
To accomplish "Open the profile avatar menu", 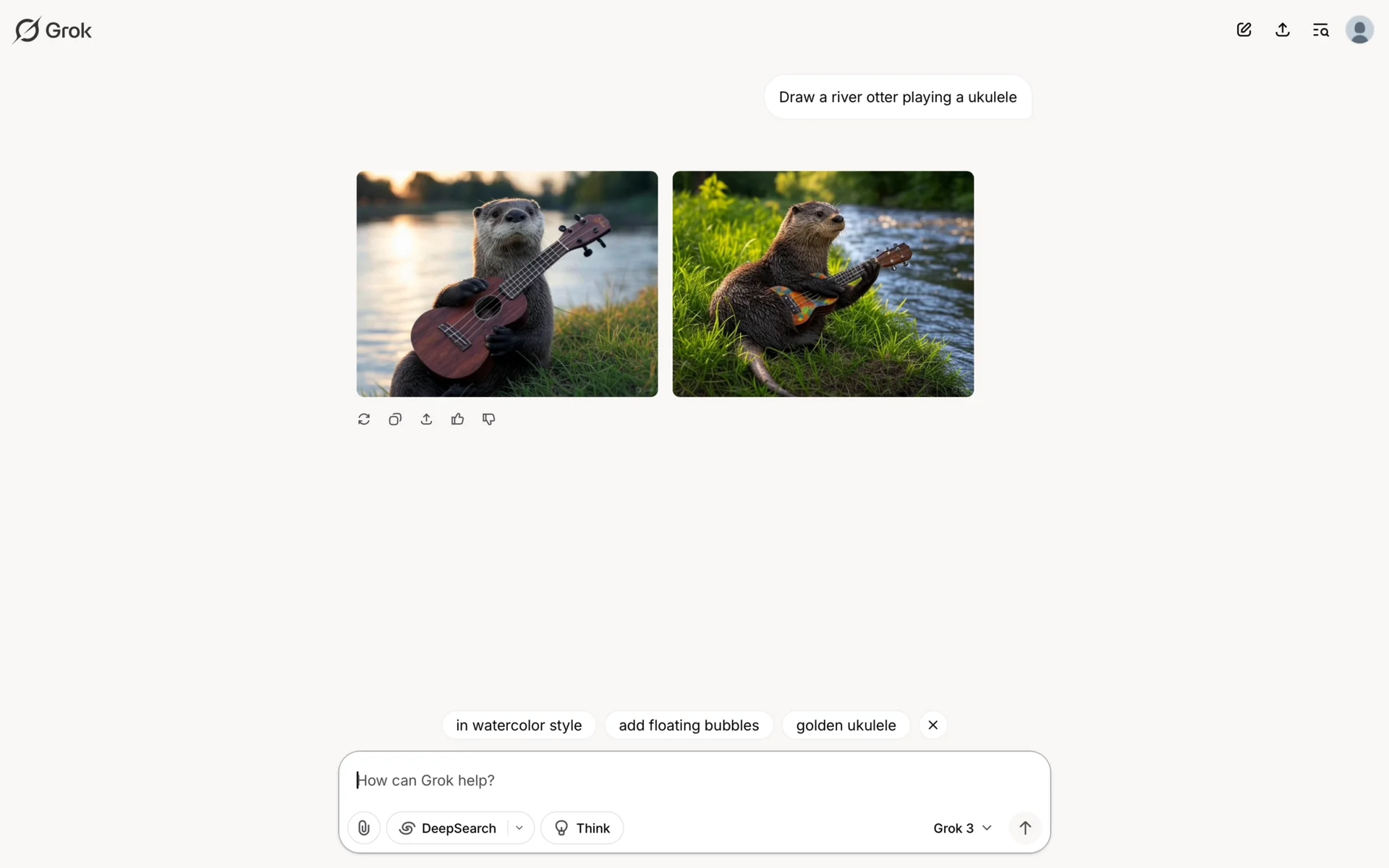I will coord(1359,30).
